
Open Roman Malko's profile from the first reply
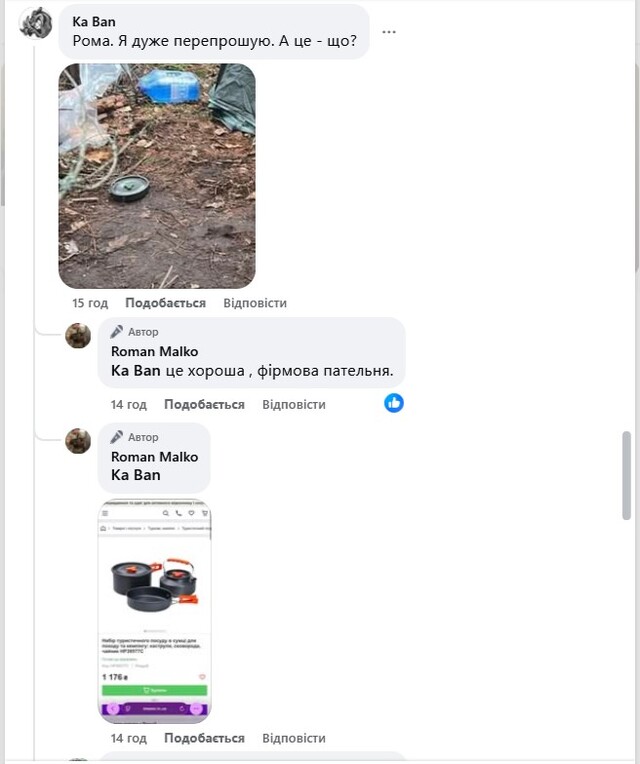pos(154,352)
